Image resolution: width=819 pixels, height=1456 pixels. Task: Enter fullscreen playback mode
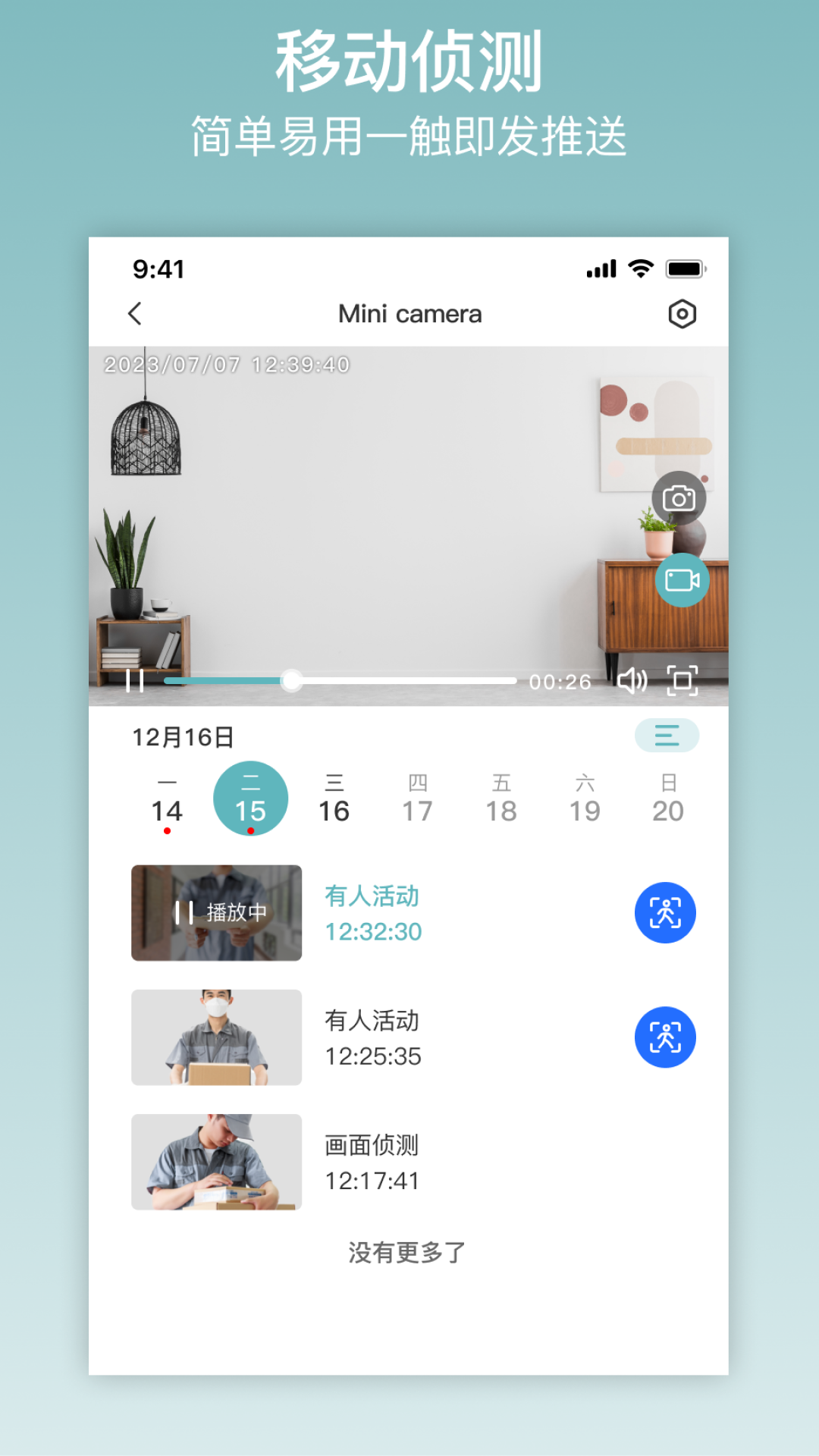click(x=682, y=681)
